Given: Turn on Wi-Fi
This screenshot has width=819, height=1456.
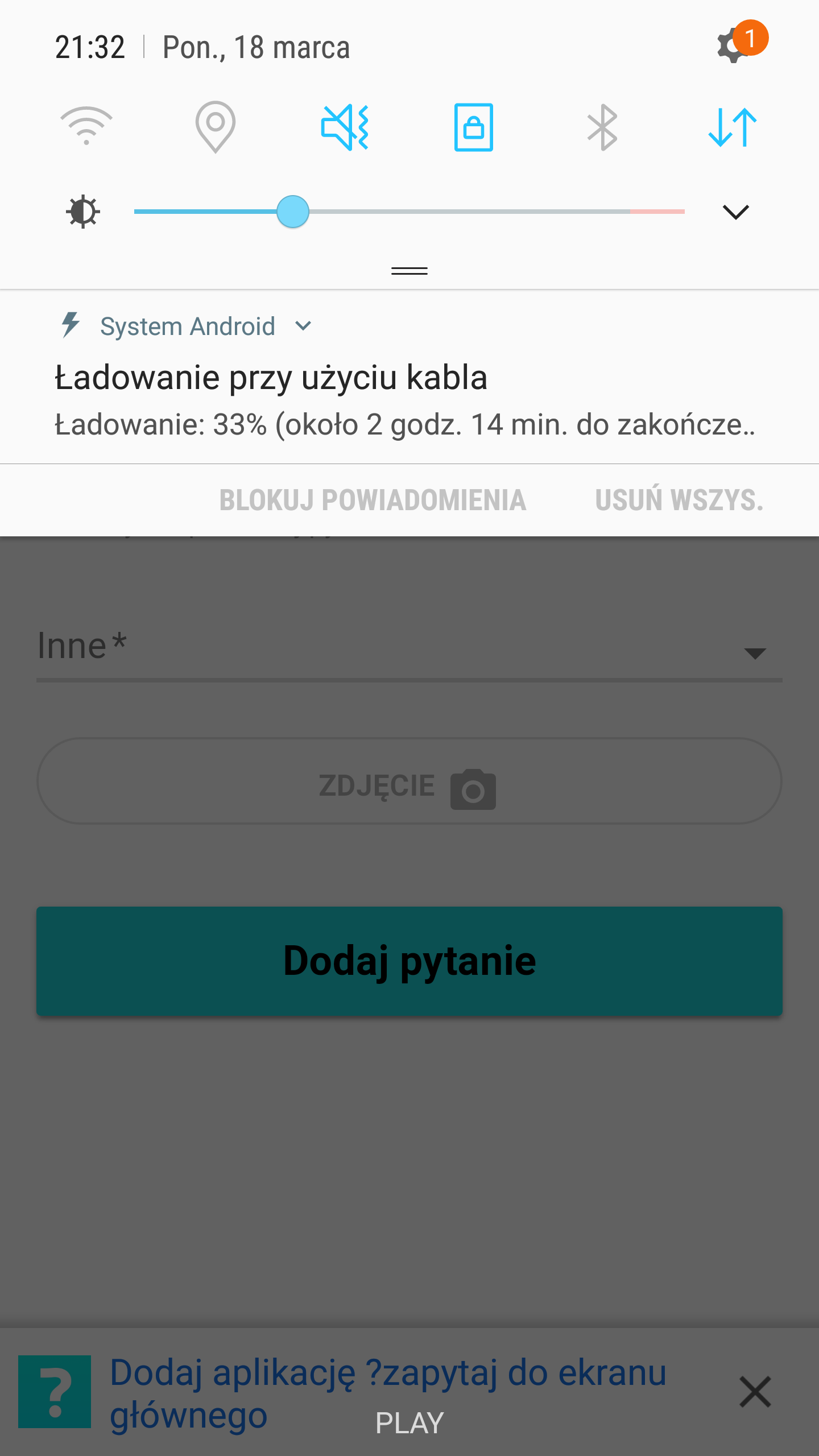Looking at the screenshot, I should [x=86, y=126].
